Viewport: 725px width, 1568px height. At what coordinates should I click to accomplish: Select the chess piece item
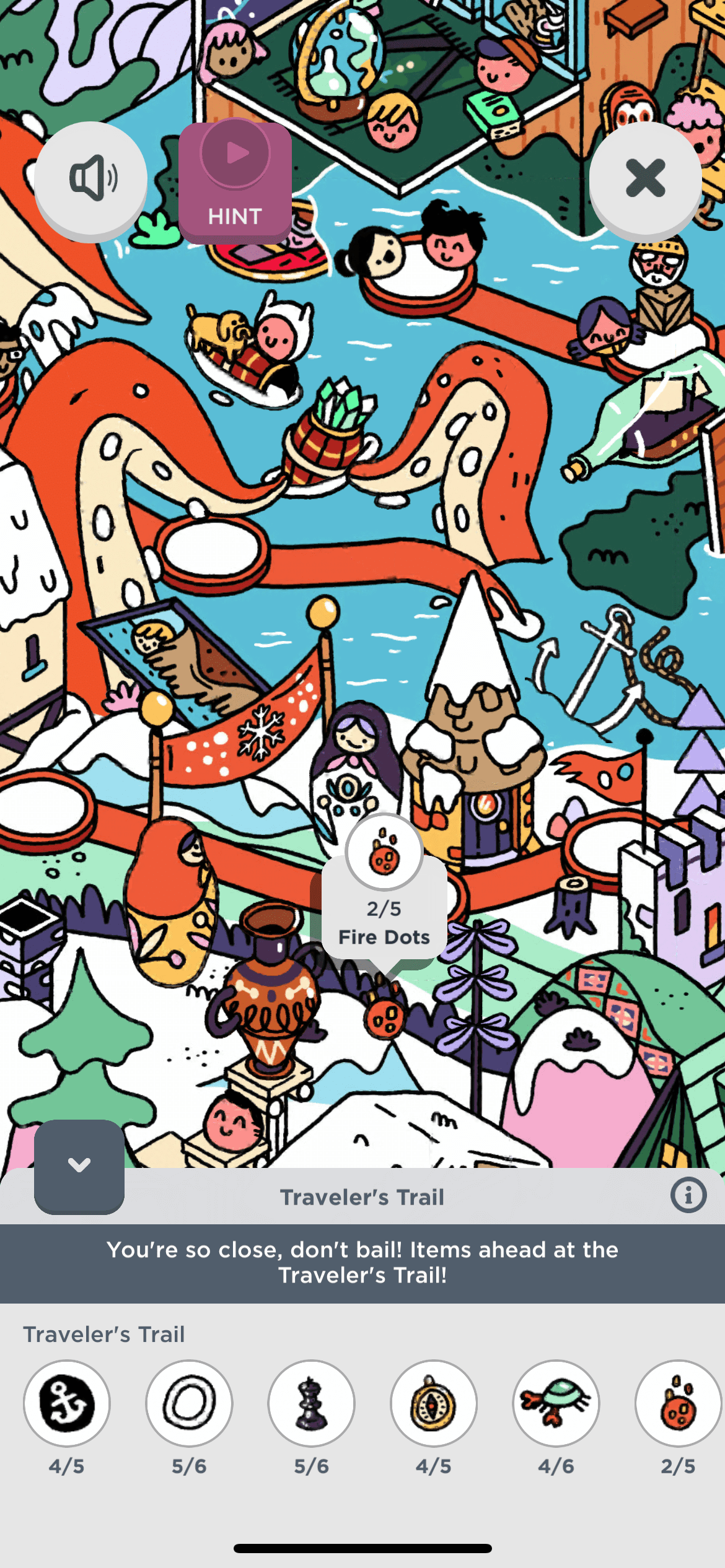coord(311,1403)
